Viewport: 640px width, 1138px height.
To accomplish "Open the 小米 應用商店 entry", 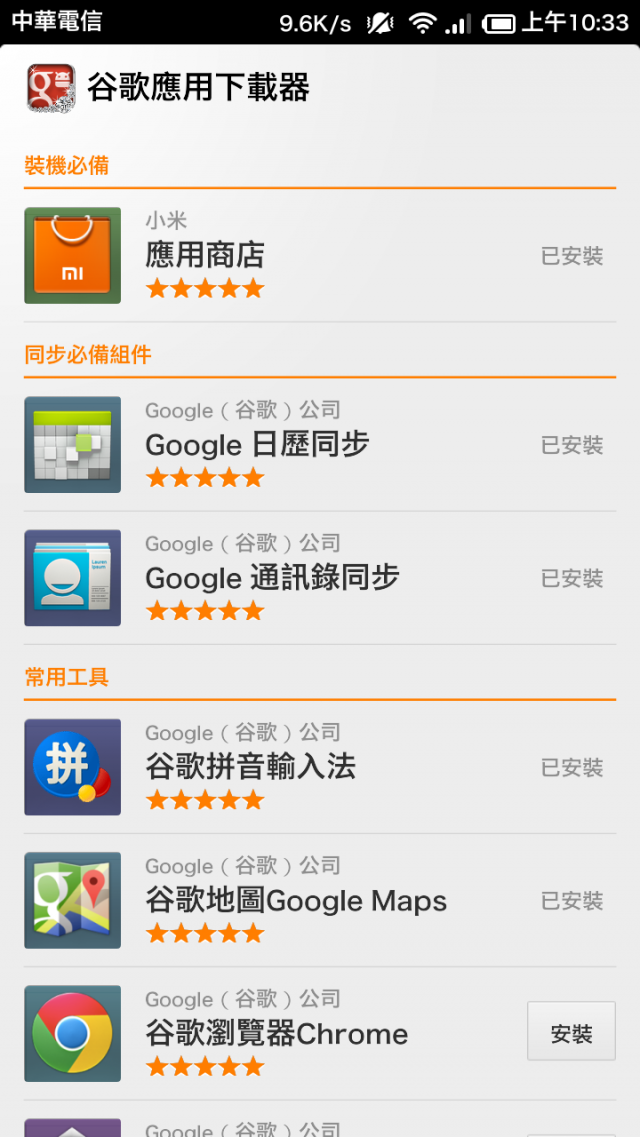I will (x=320, y=255).
